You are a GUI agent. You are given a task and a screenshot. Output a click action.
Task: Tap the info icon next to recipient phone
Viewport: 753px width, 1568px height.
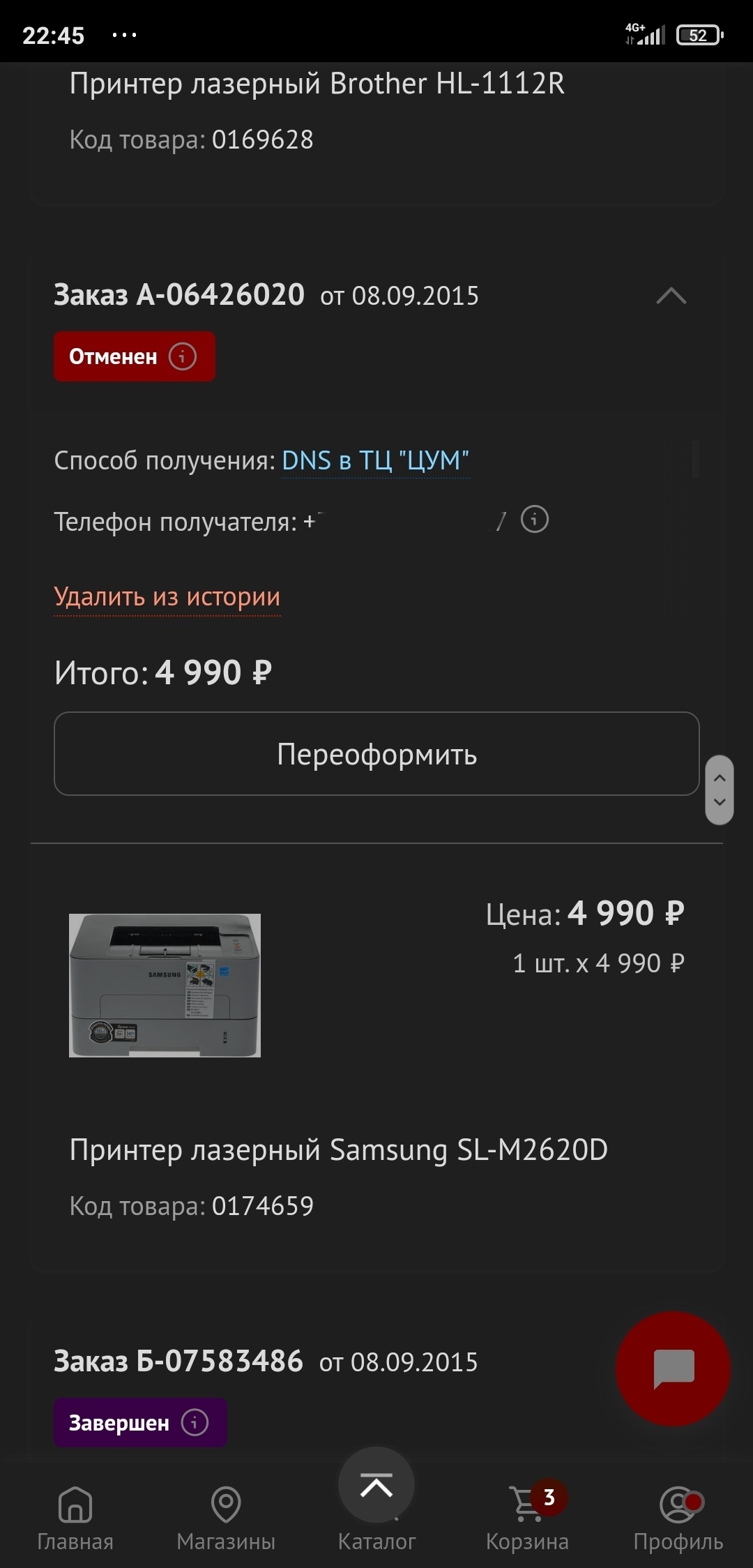coord(535,520)
